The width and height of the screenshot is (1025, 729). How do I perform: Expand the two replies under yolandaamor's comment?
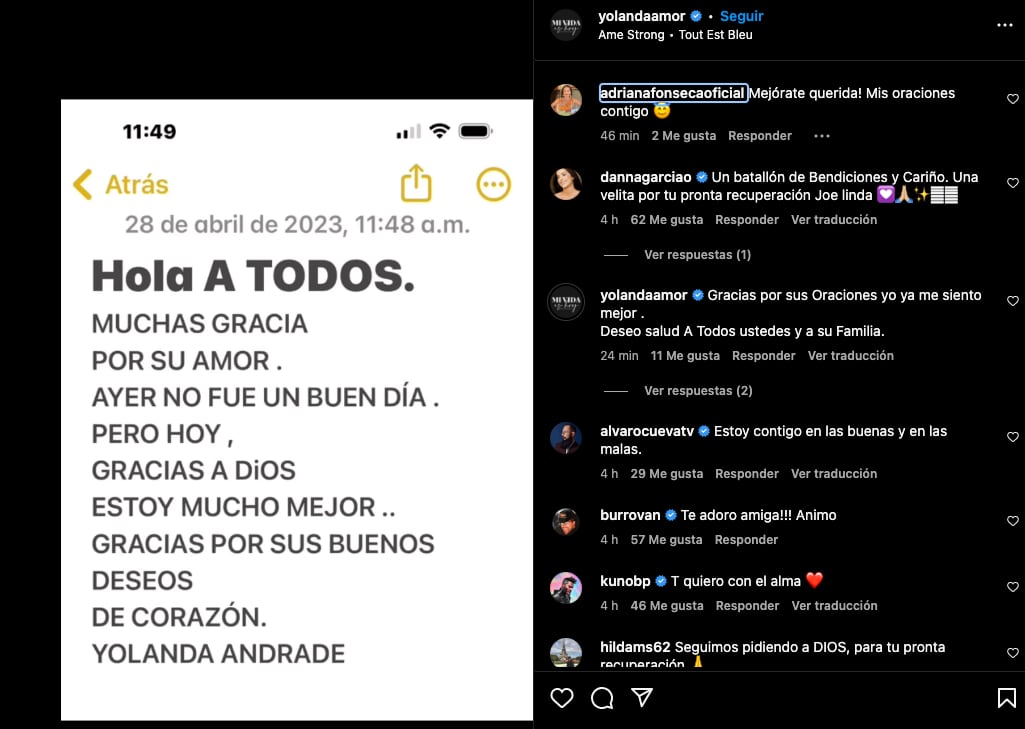click(698, 391)
